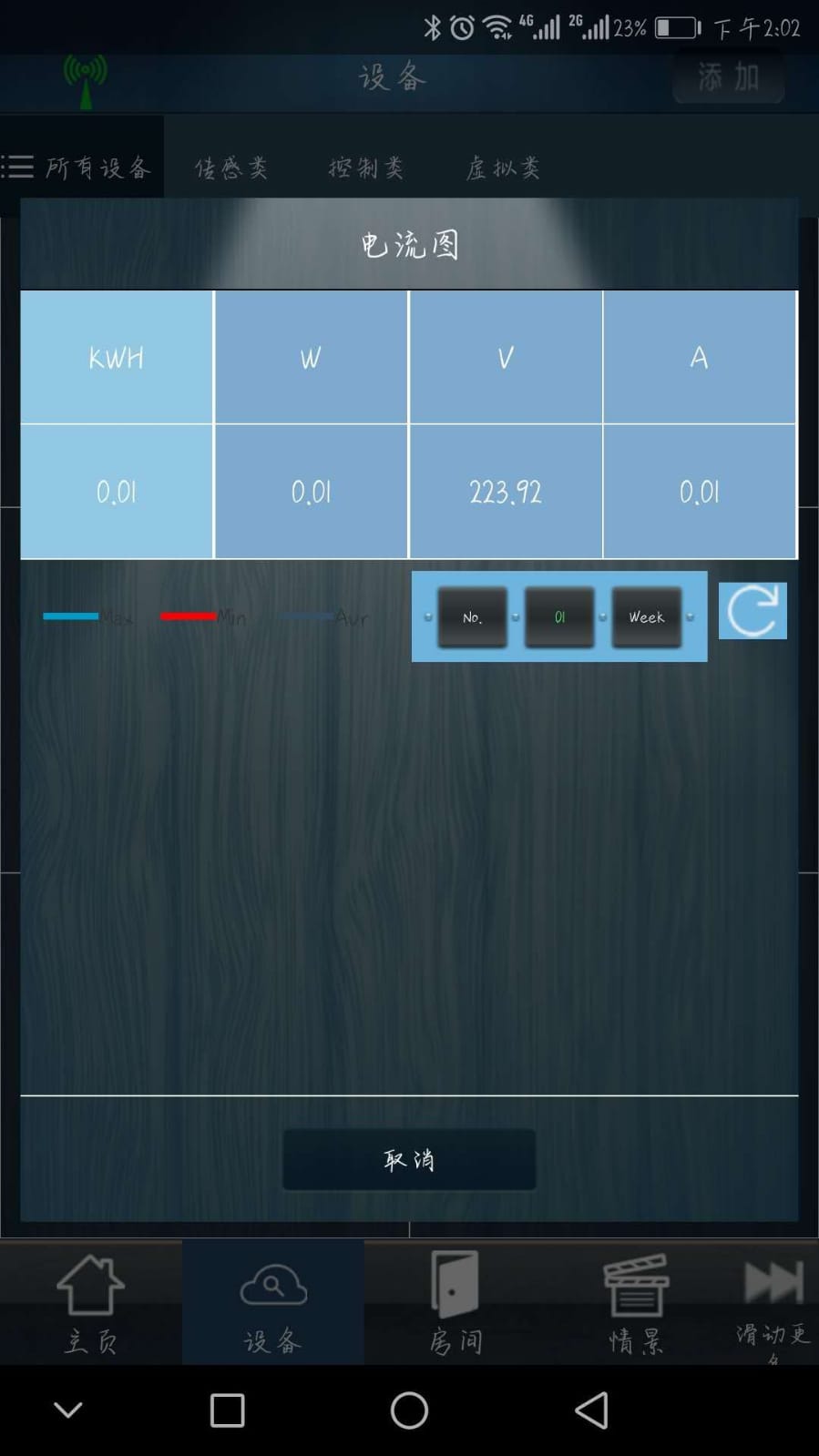819x1456 pixels.
Task: Select the KWH column
Action: coord(117,358)
